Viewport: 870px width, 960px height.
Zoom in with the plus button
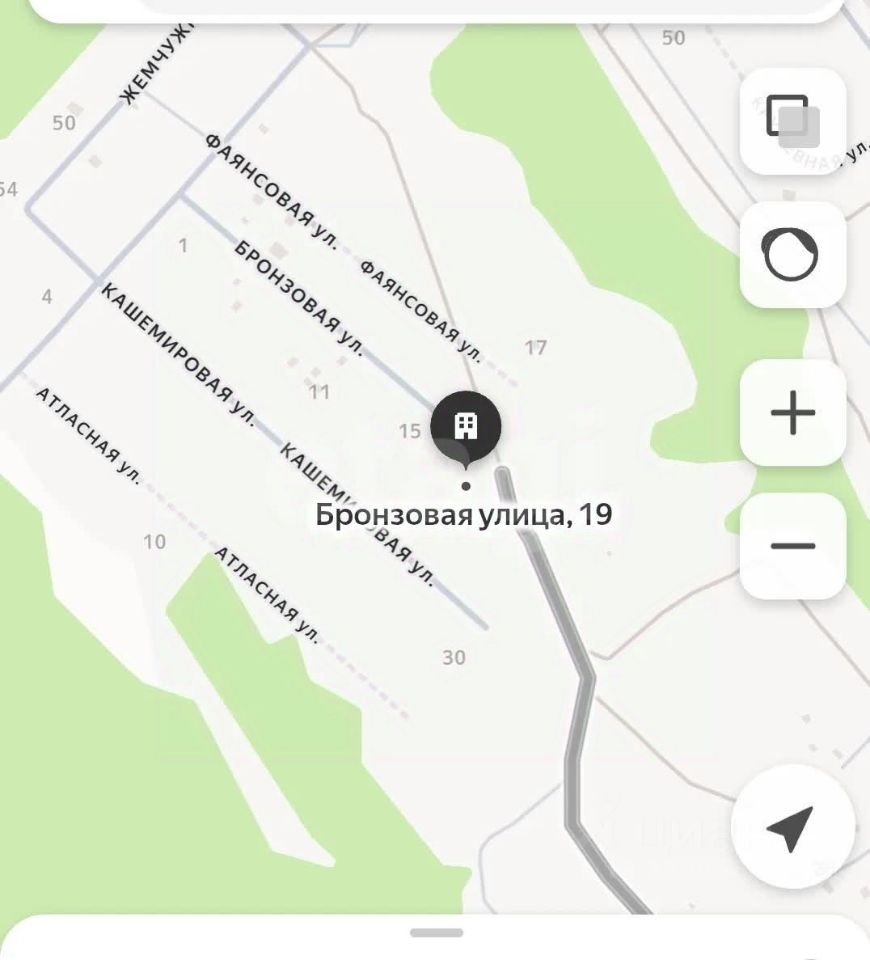792,412
